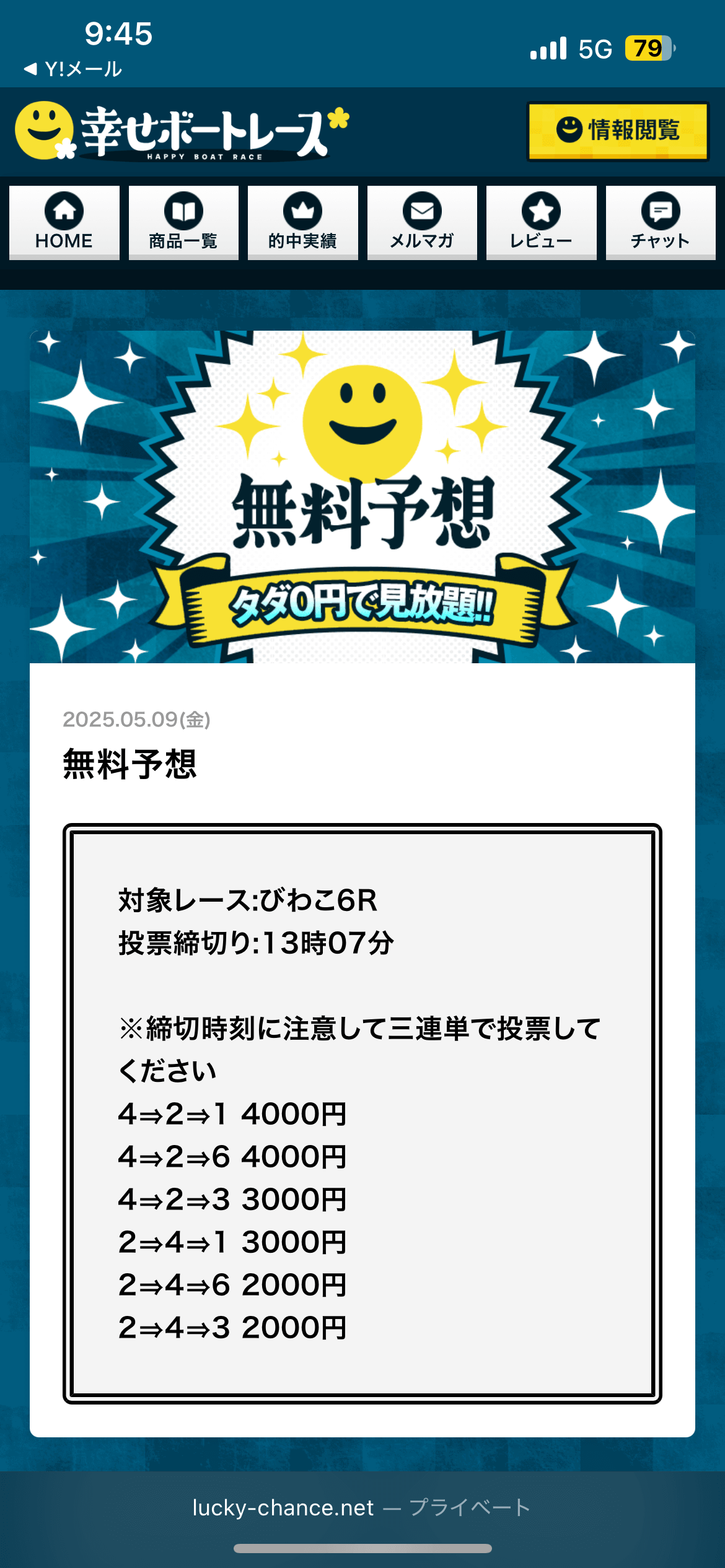
Task: Open the 情報閲覧 yellow button
Action: [617, 131]
